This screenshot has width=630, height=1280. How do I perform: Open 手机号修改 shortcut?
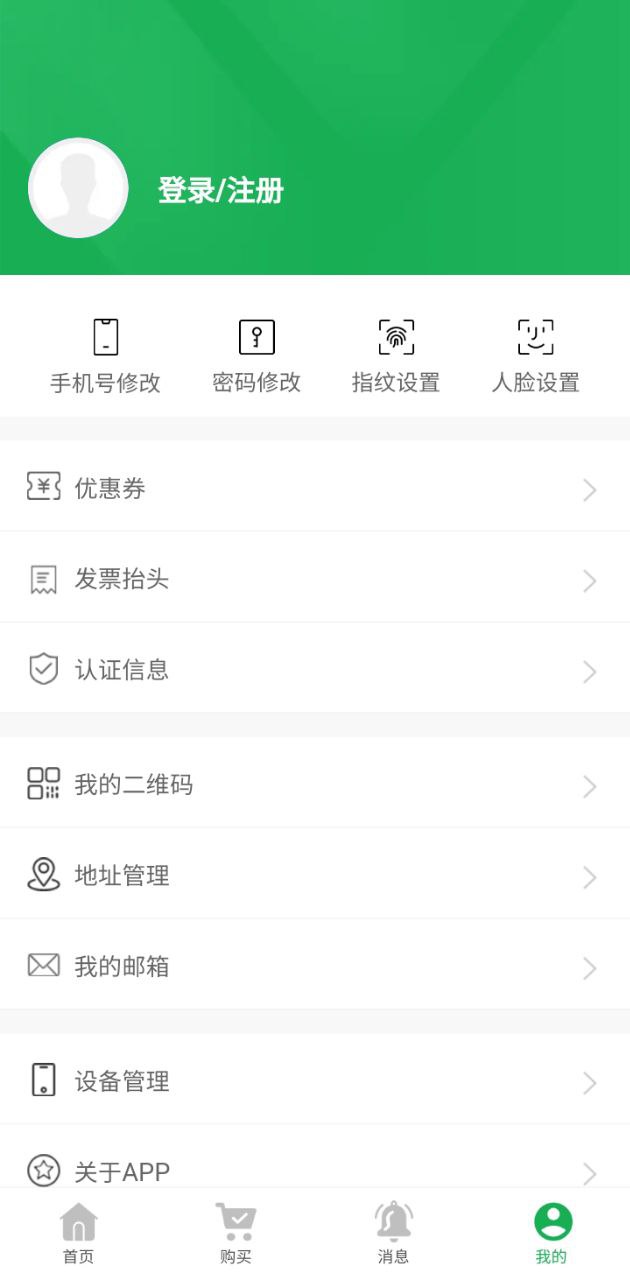click(x=106, y=355)
